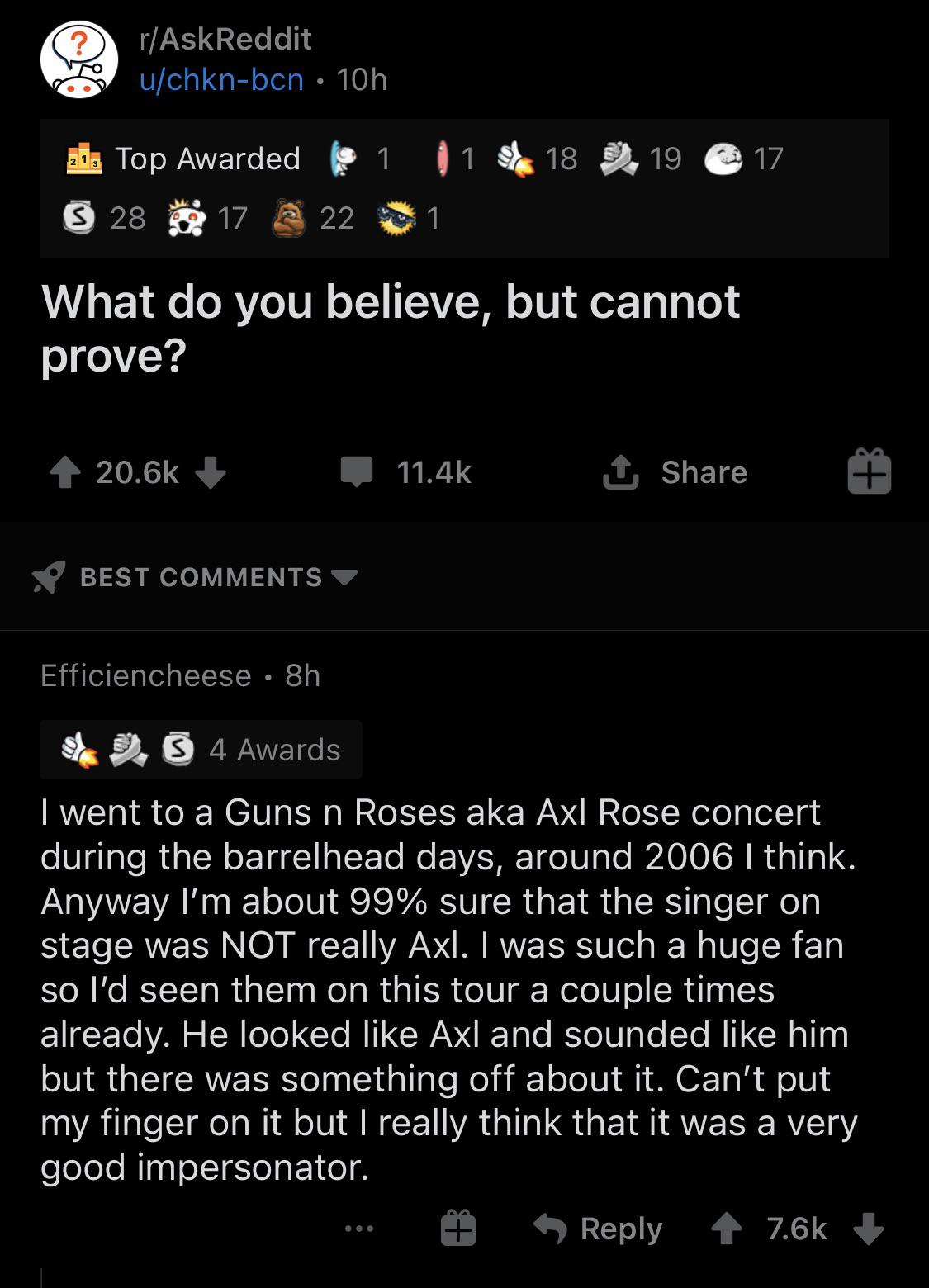Open more options for Efficiencheese's comment
Screen dimensions: 929x1288
point(359,1229)
